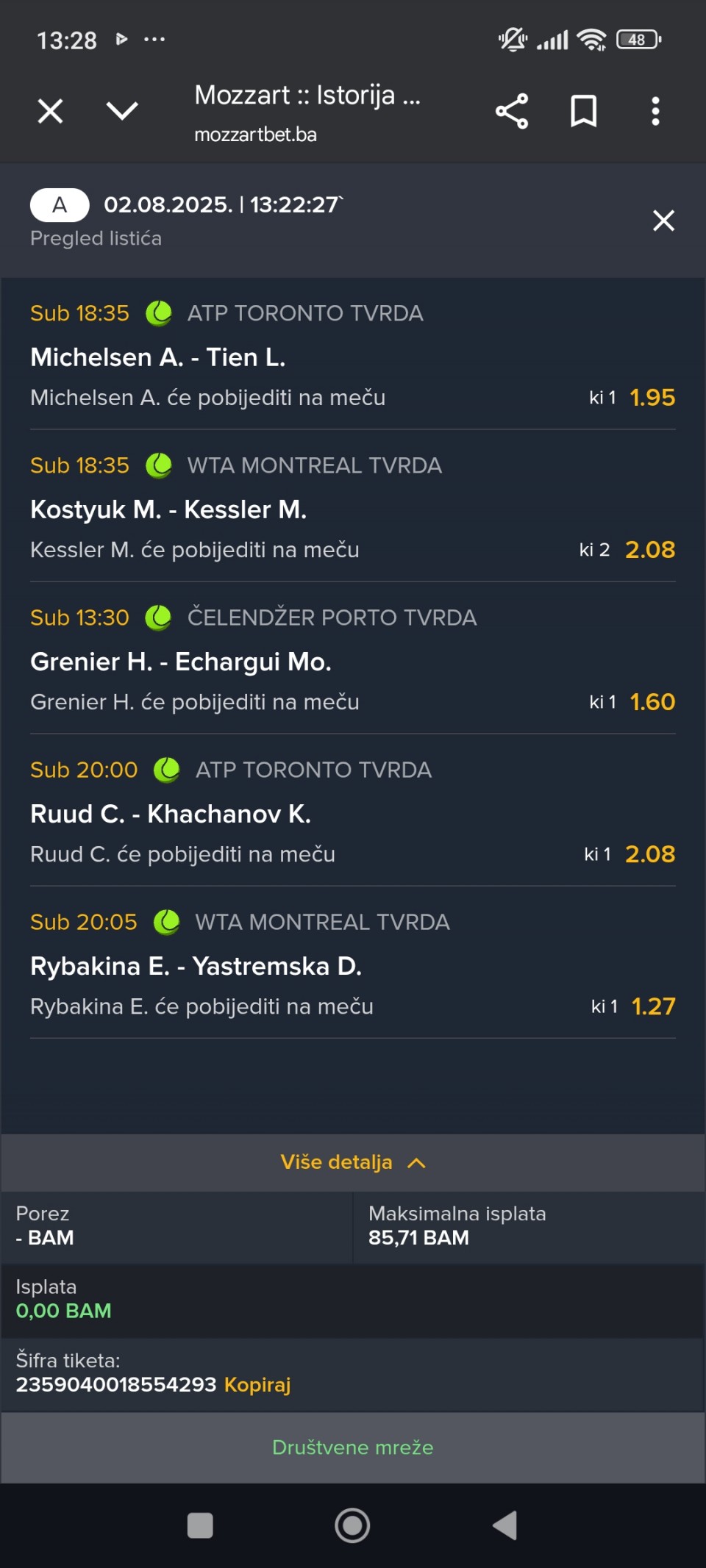Close the browser tab with X
Viewport: 706px width, 1568px height.
click(50, 111)
